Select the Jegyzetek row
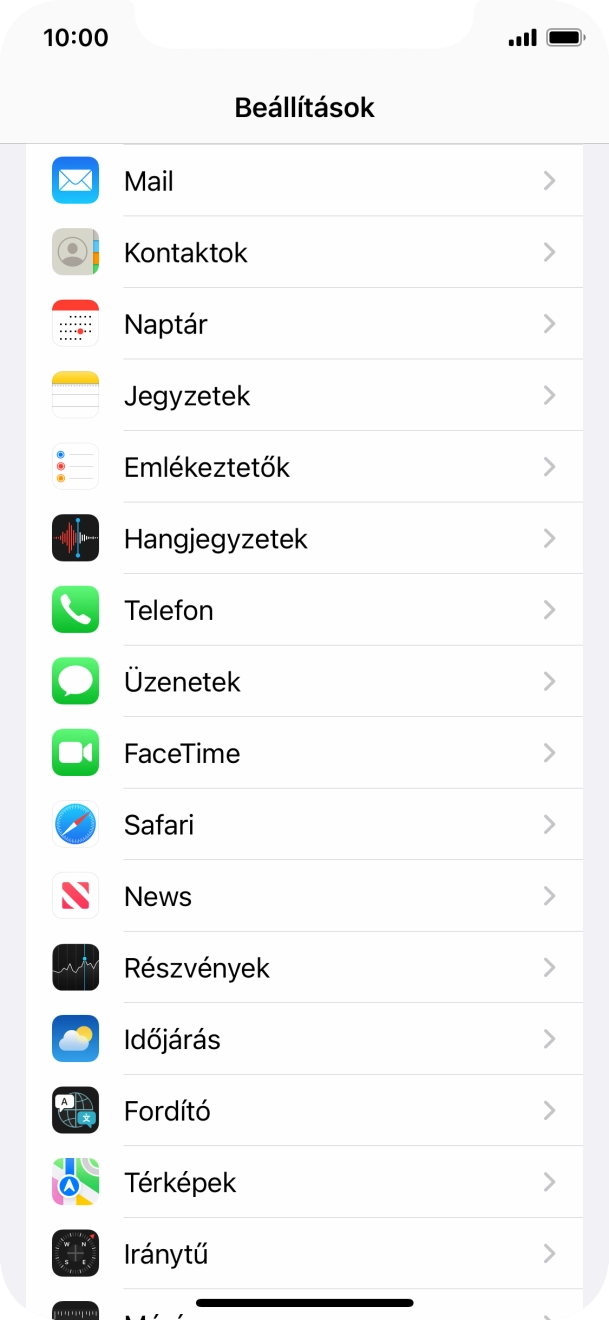This screenshot has height=1320, width=609. [x=304, y=396]
